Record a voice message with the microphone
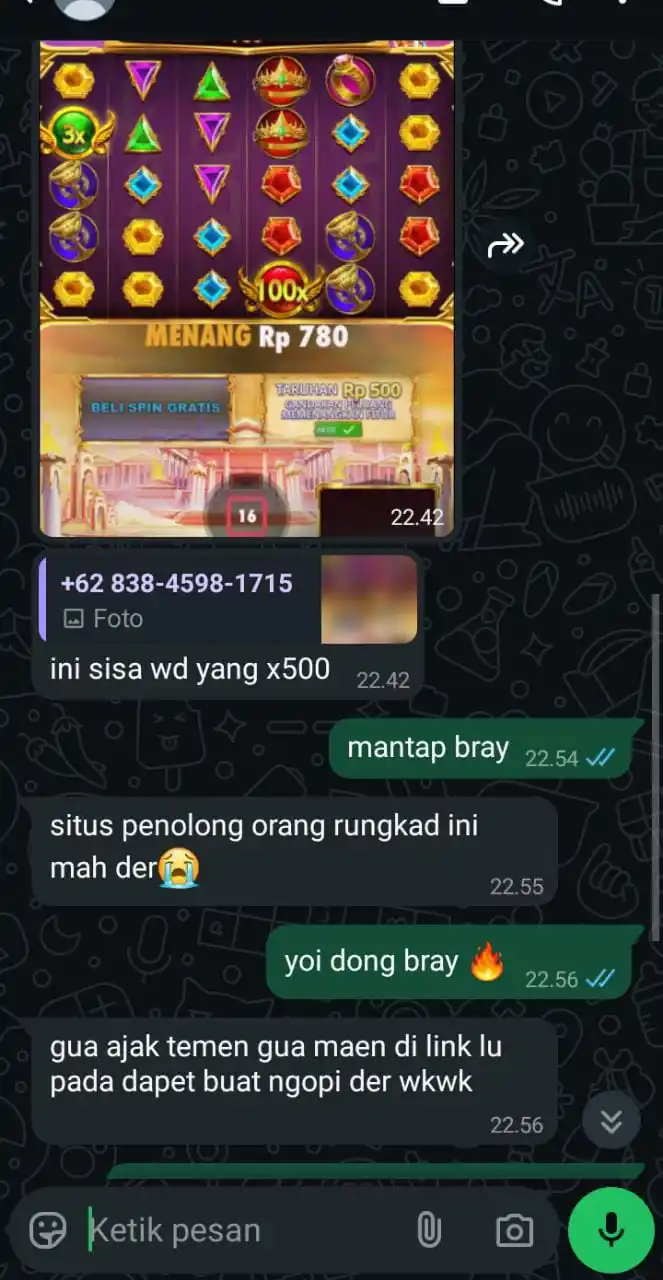Screen dimensions: 663x1280 tap(611, 1230)
